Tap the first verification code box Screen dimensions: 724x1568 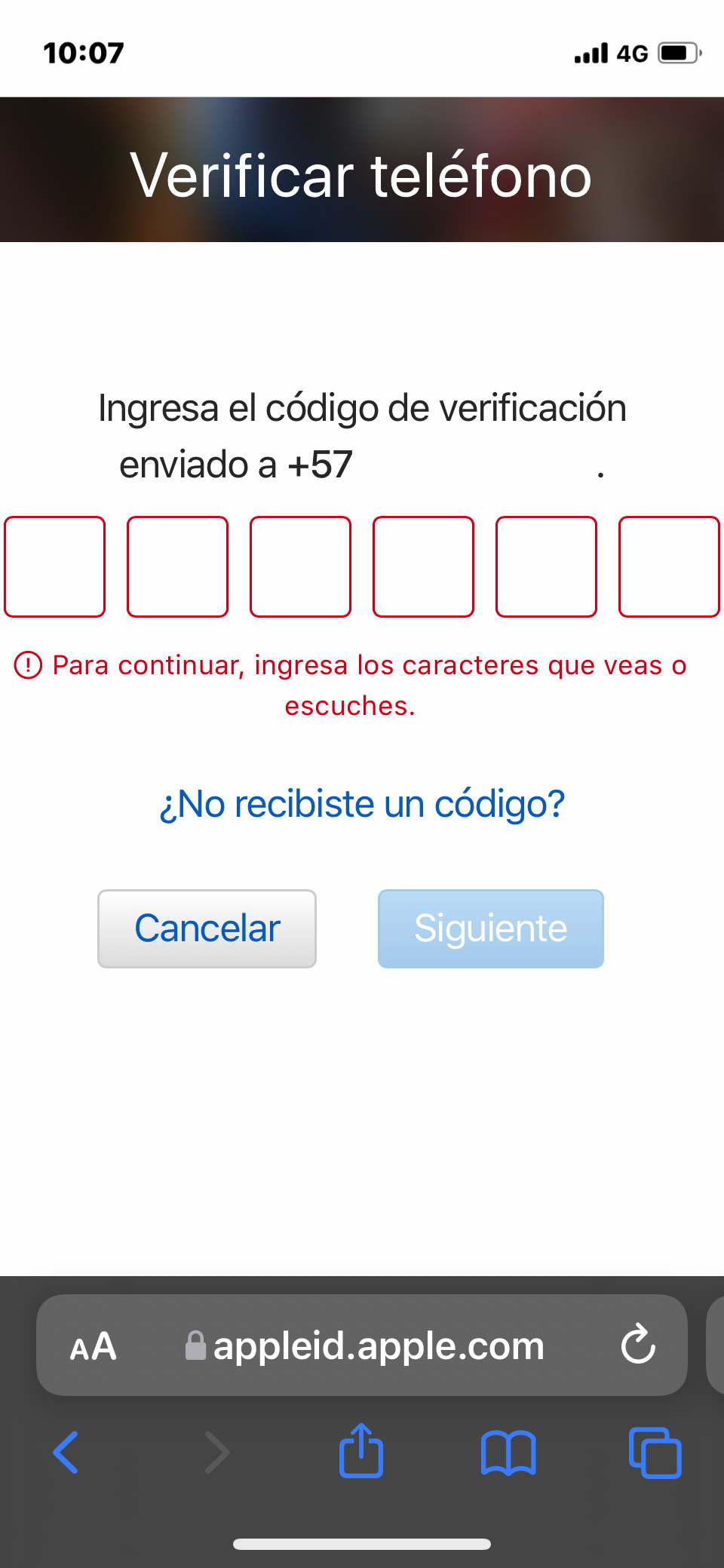(55, 566)
